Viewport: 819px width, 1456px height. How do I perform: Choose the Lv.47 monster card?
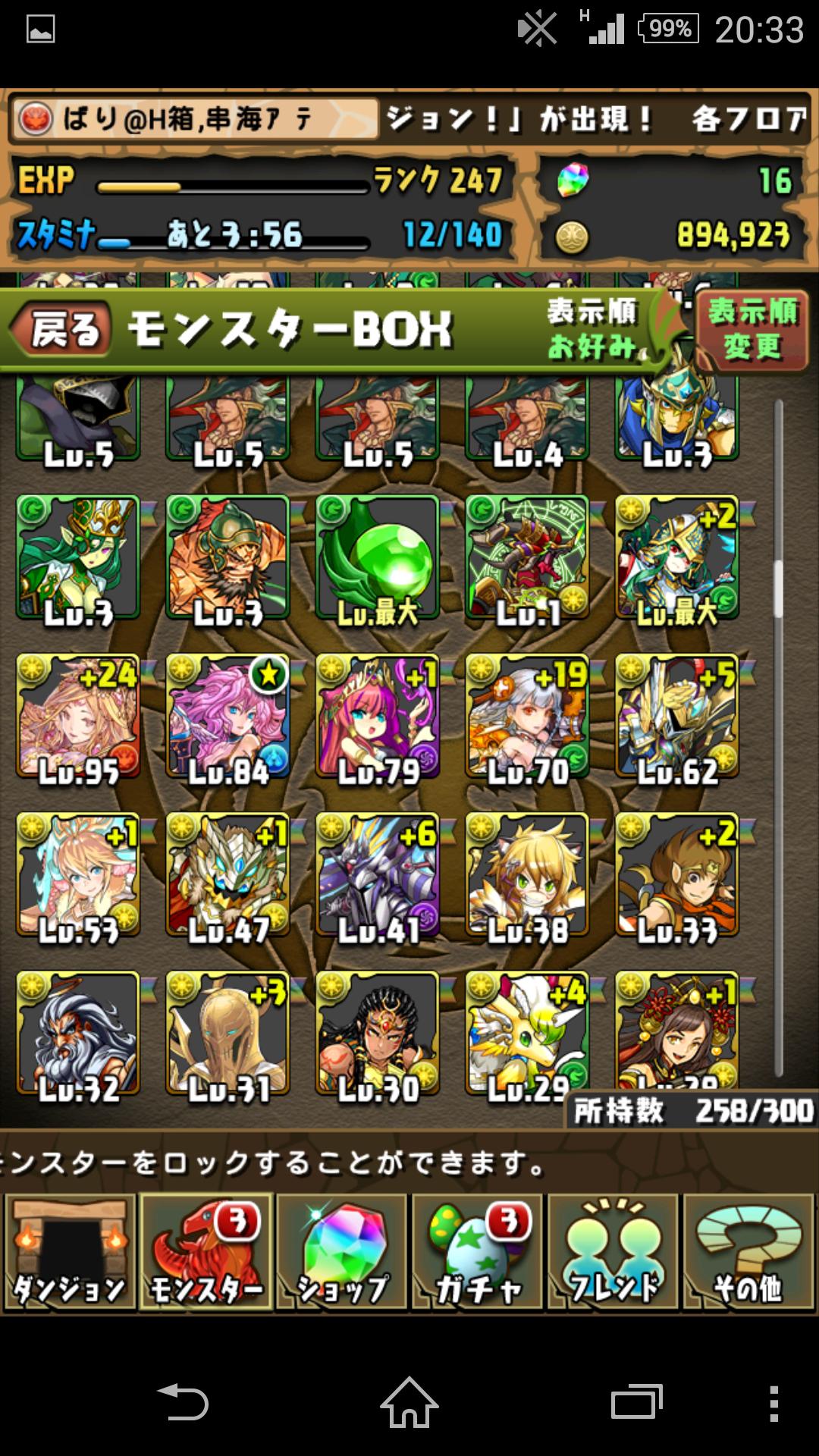[227, 874]
